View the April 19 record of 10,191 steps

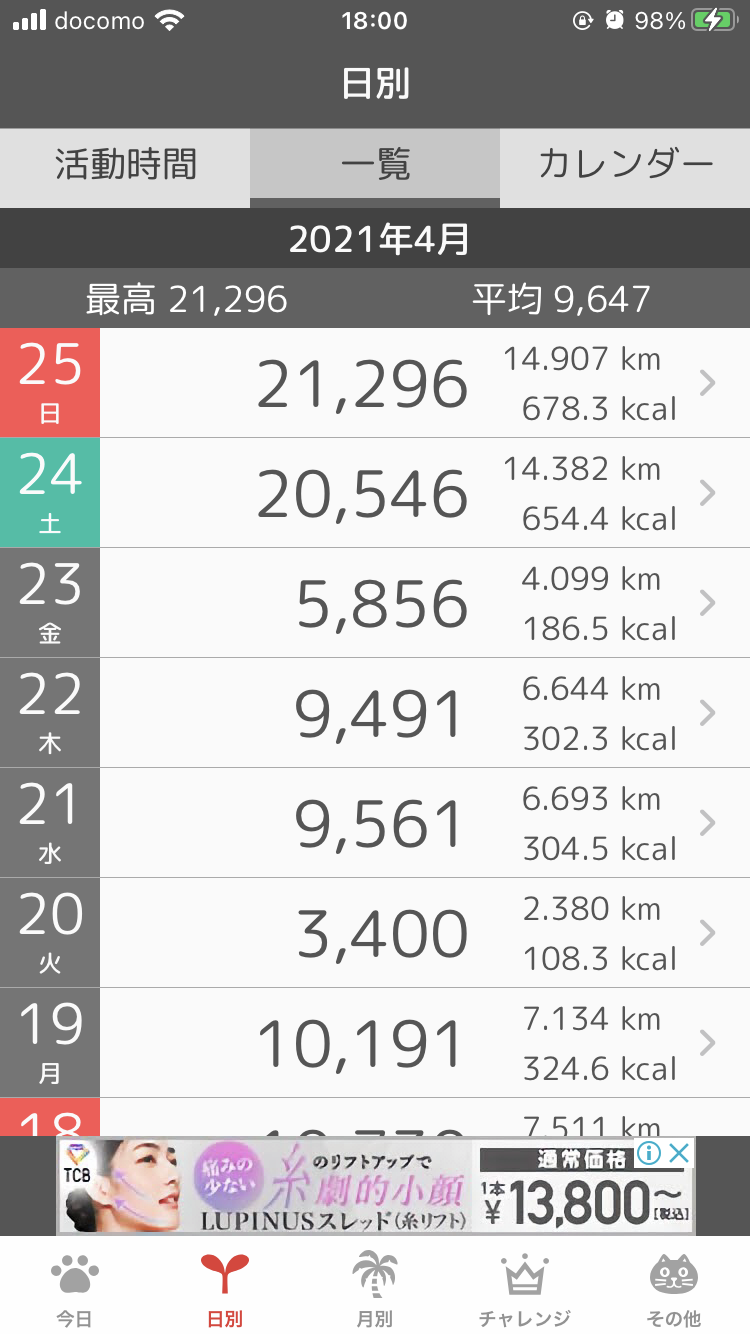tap(400, 1043)
